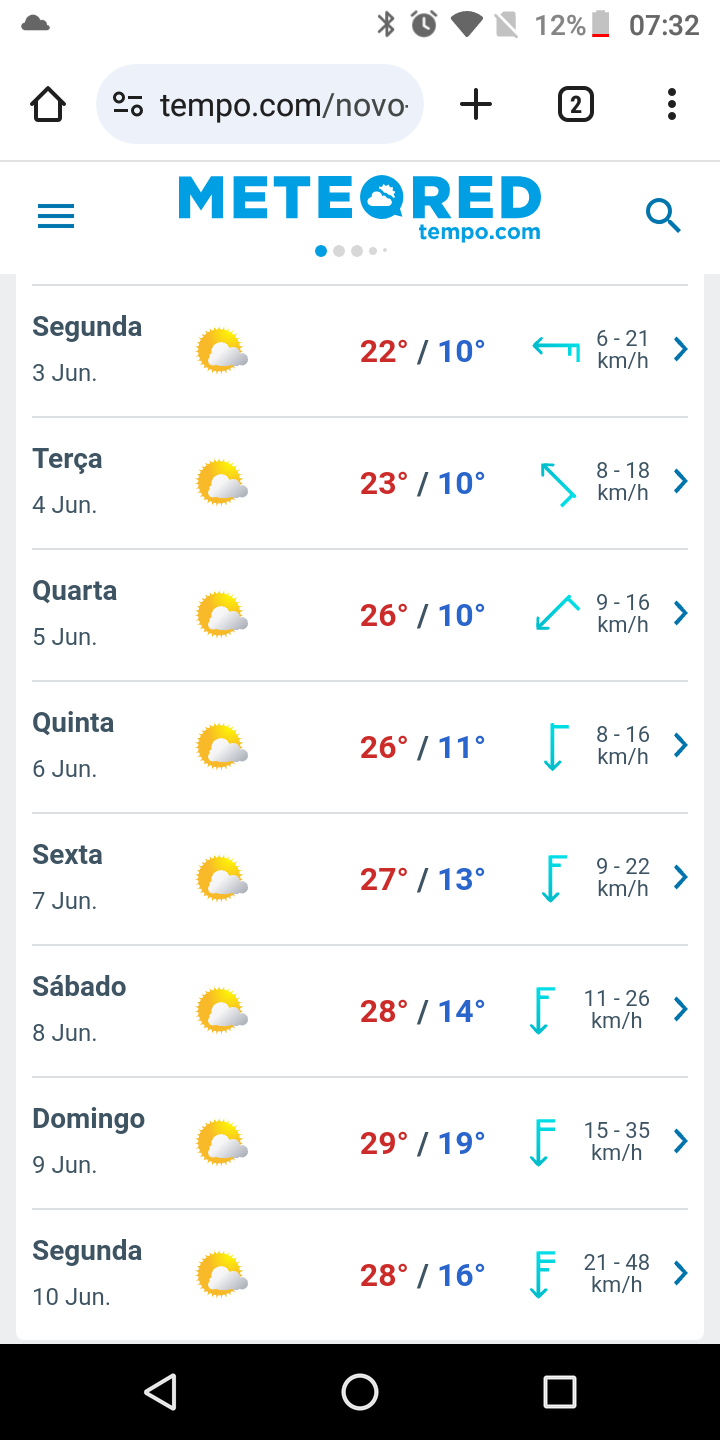The image size is (720, 1440).
Task: Open the recent apps overview
Action: pos(560,1391)
